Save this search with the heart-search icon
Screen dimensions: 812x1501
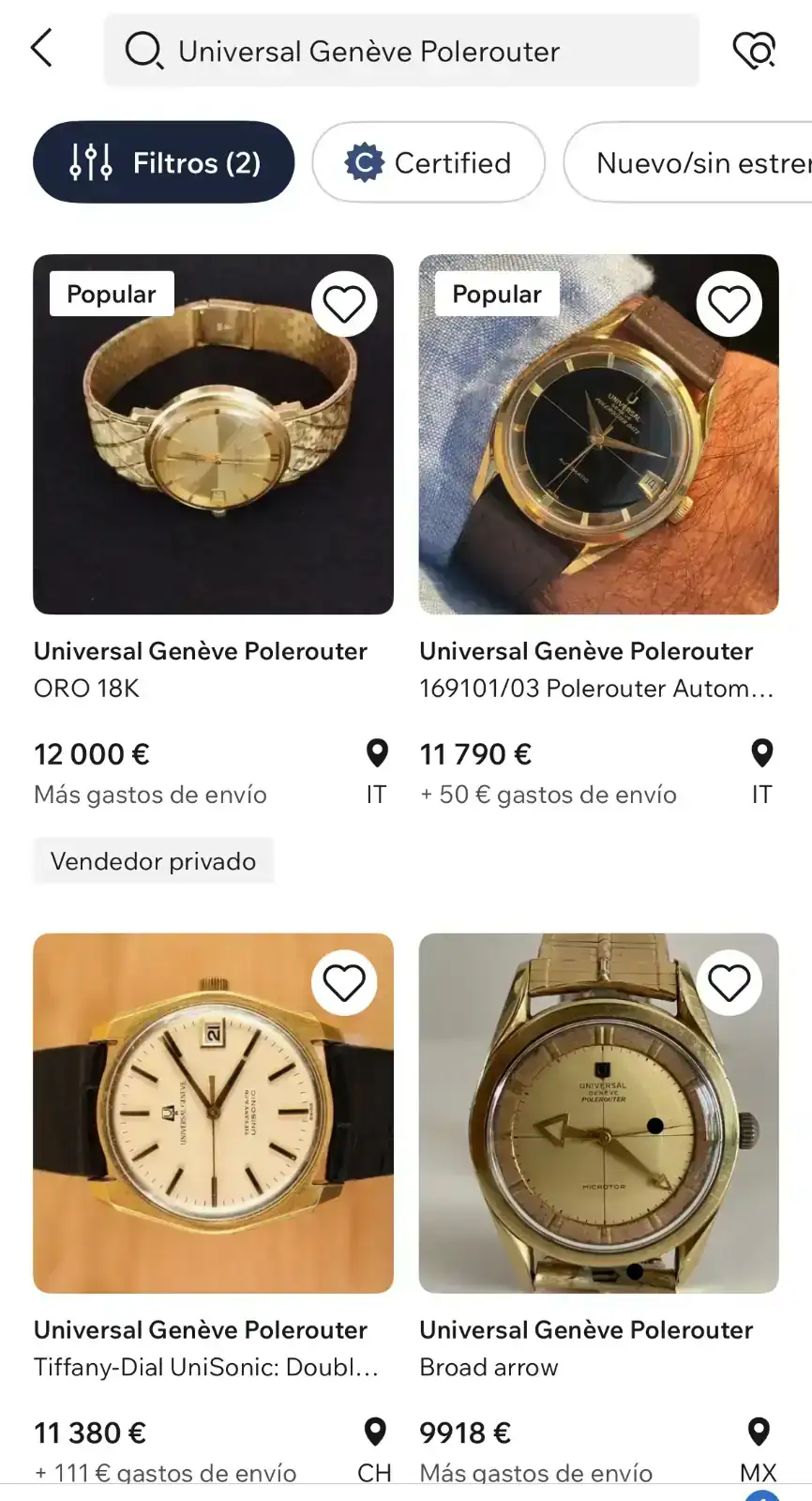[x=754, y=51]
